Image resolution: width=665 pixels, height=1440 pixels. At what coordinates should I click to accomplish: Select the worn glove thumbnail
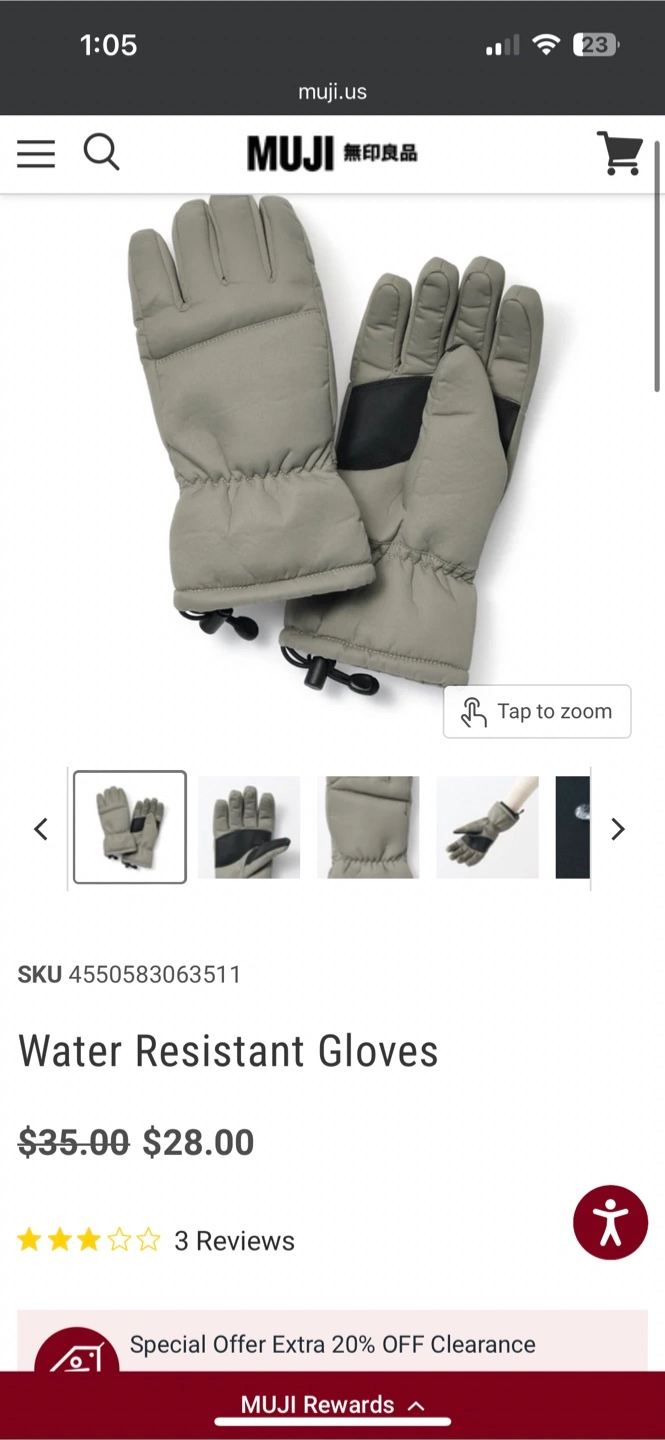pos(487,827)
